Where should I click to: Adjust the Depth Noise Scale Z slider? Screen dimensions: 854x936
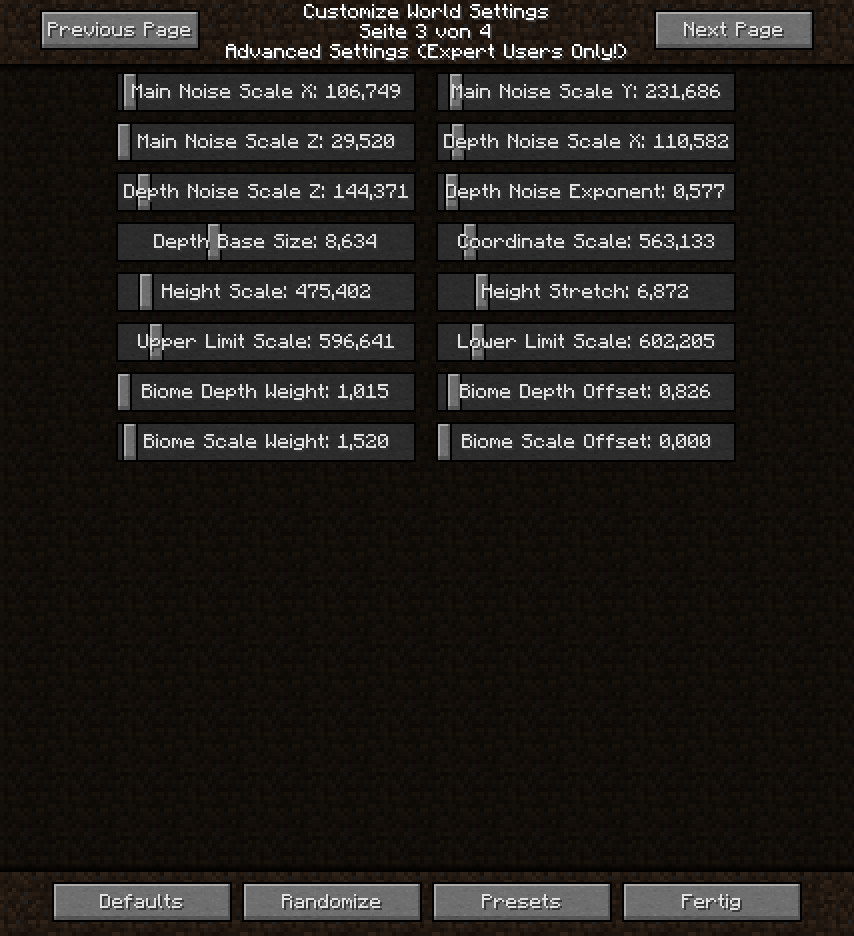pyautogui.click(x=266, y=192)
